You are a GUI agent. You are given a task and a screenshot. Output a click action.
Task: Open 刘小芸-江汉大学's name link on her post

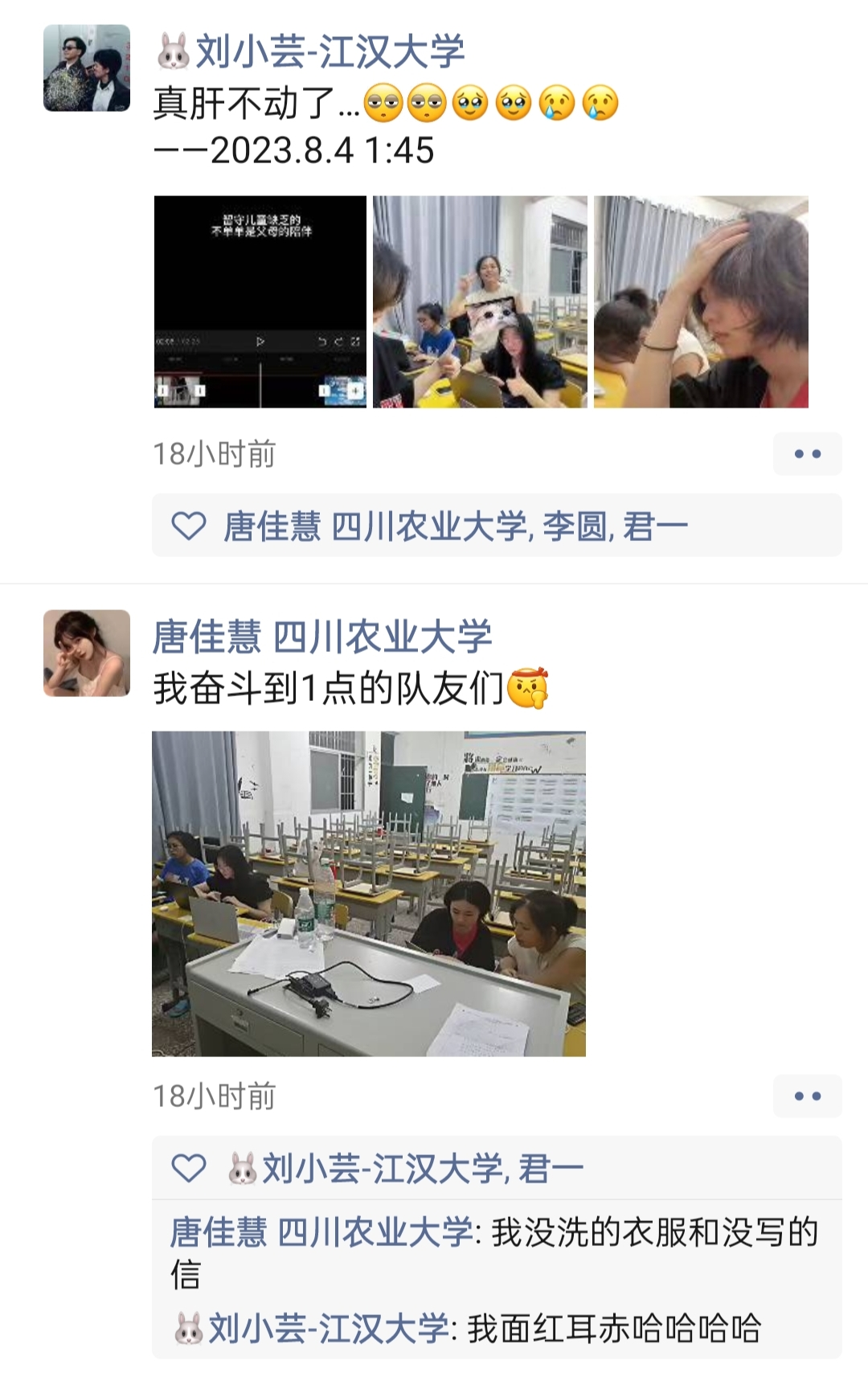(330, 52)
